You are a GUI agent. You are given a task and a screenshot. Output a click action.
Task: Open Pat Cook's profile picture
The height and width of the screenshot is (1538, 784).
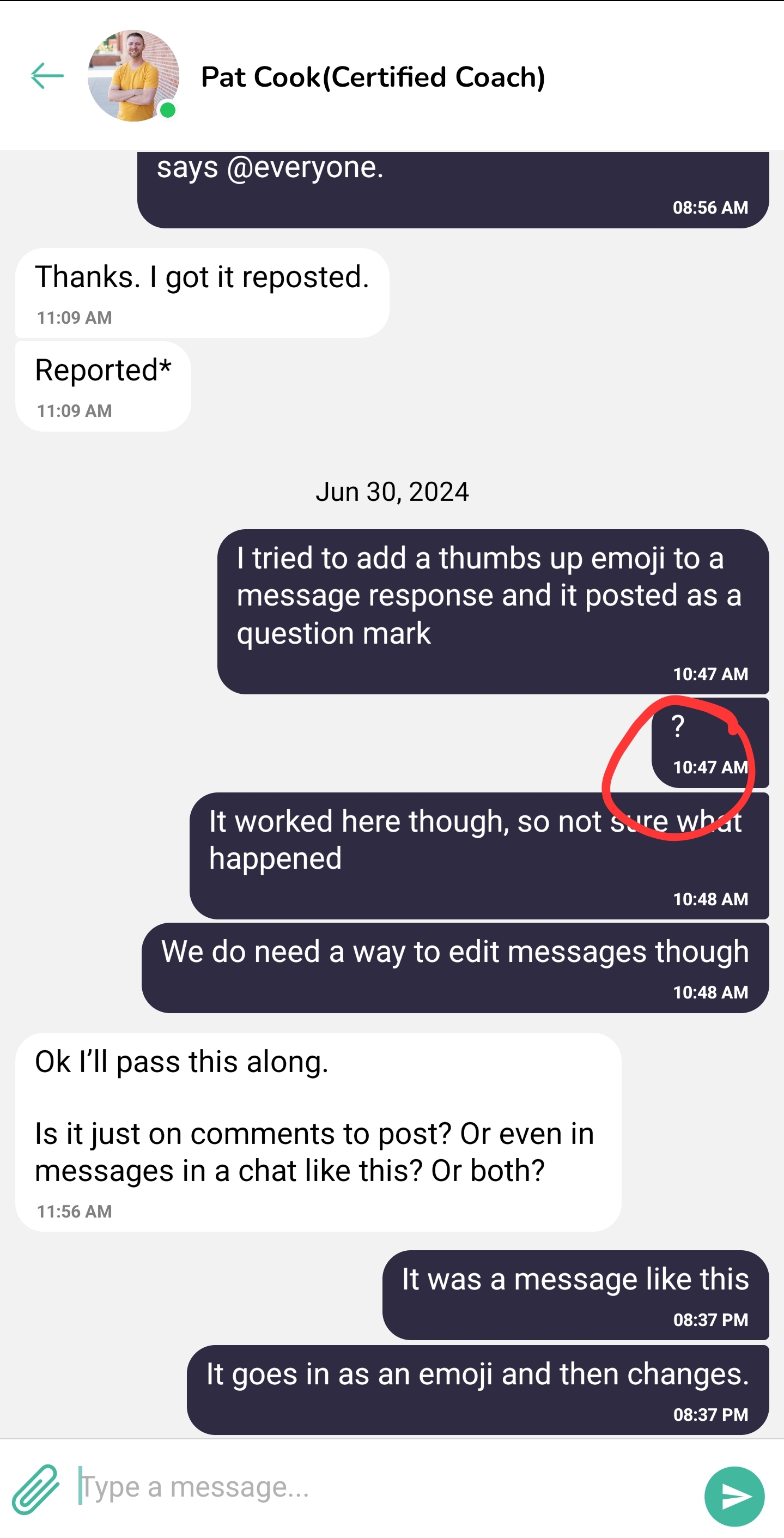pos(133,76)
